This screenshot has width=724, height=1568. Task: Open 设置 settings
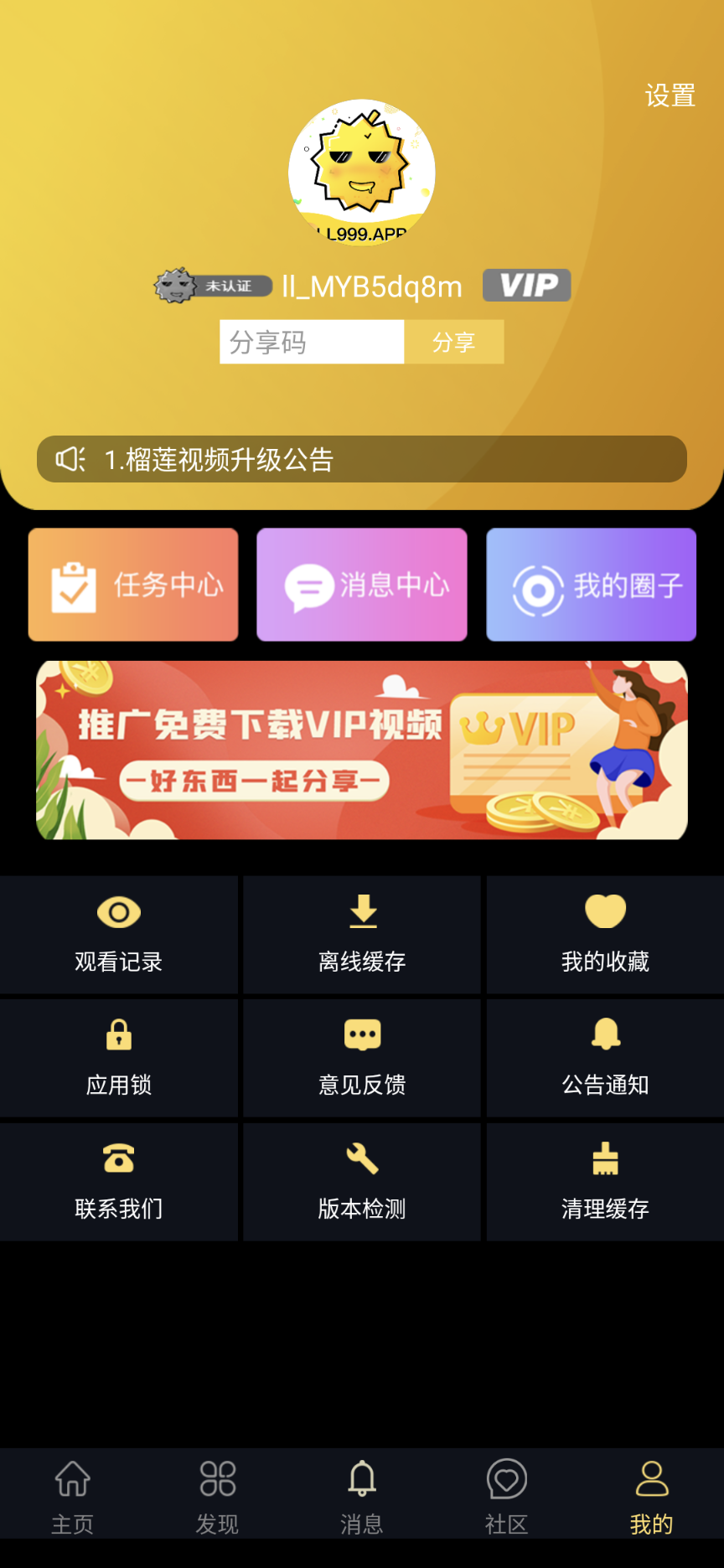(670, 95)
